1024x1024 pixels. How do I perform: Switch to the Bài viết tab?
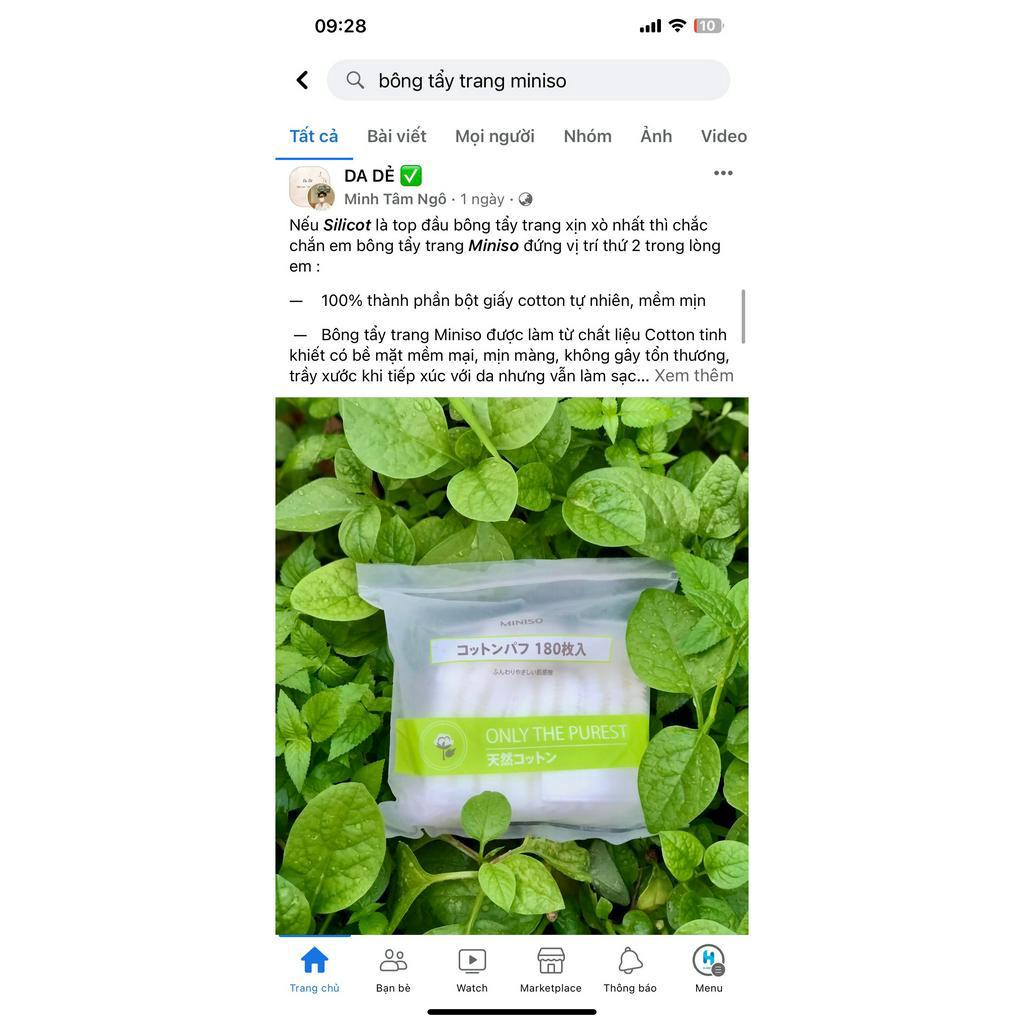396,136
